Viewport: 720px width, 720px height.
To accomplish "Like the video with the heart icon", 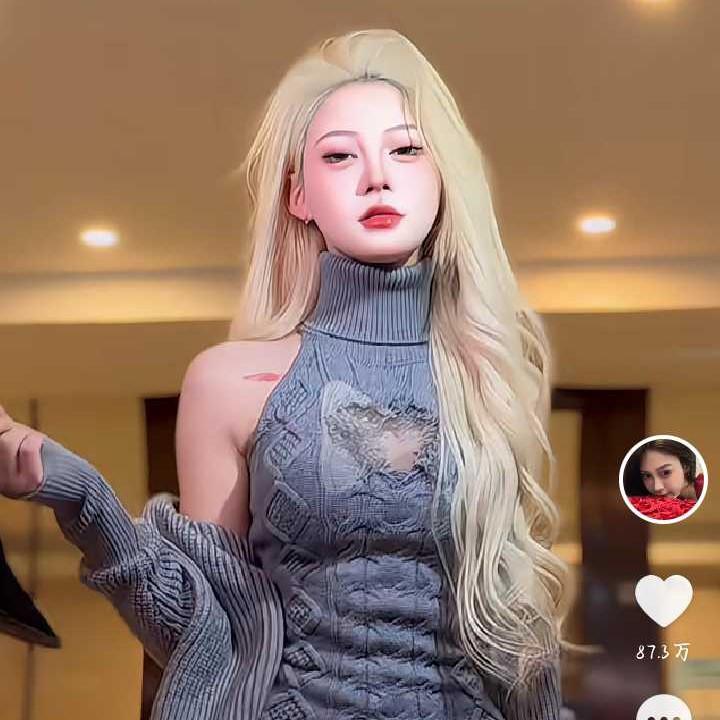I will click(664, 600).
